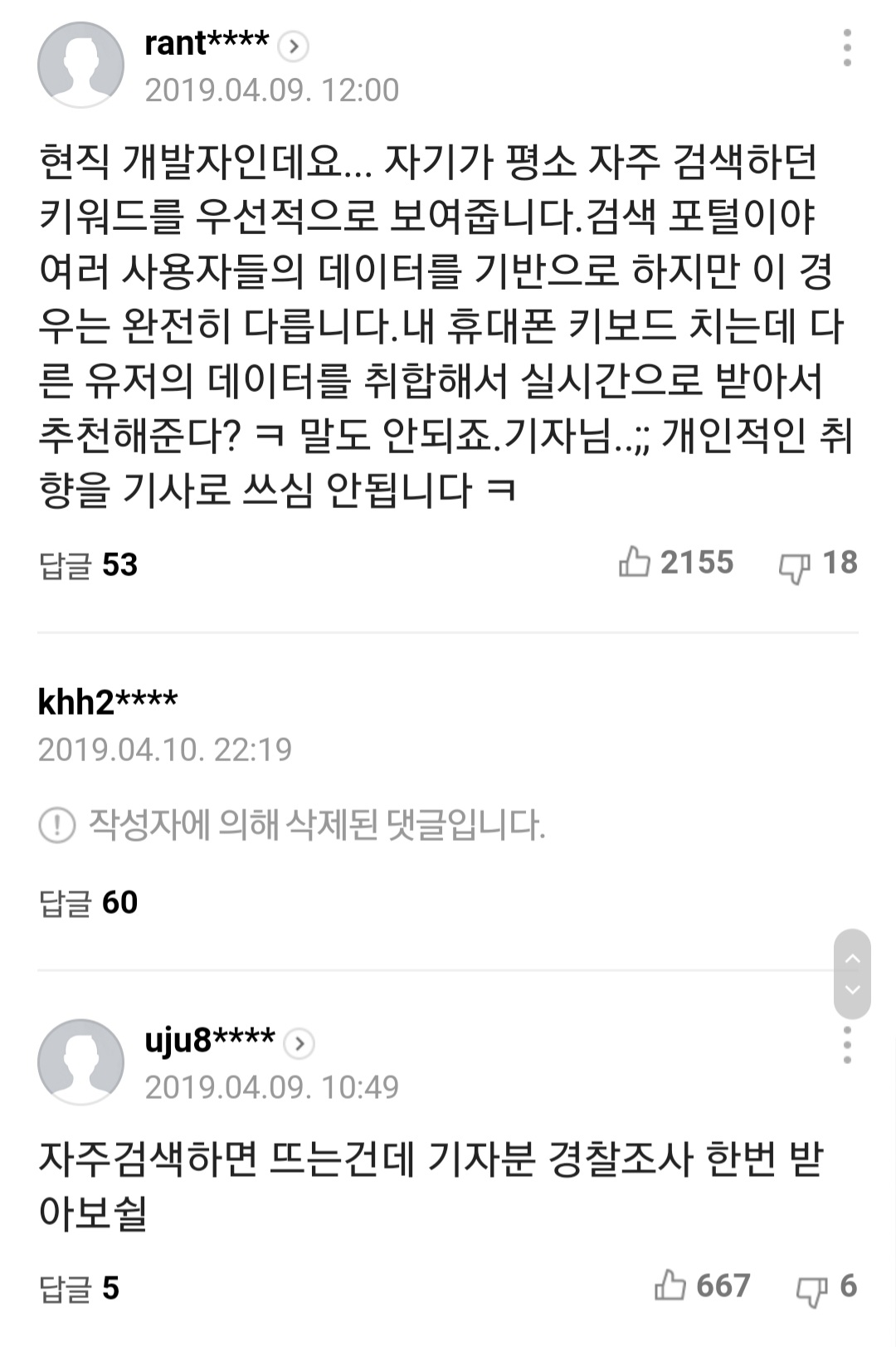Image resolution: width=896 pixels, height=1347 pixels.
Task: Open overflow menu on rant**** comment
Action: 846,48
